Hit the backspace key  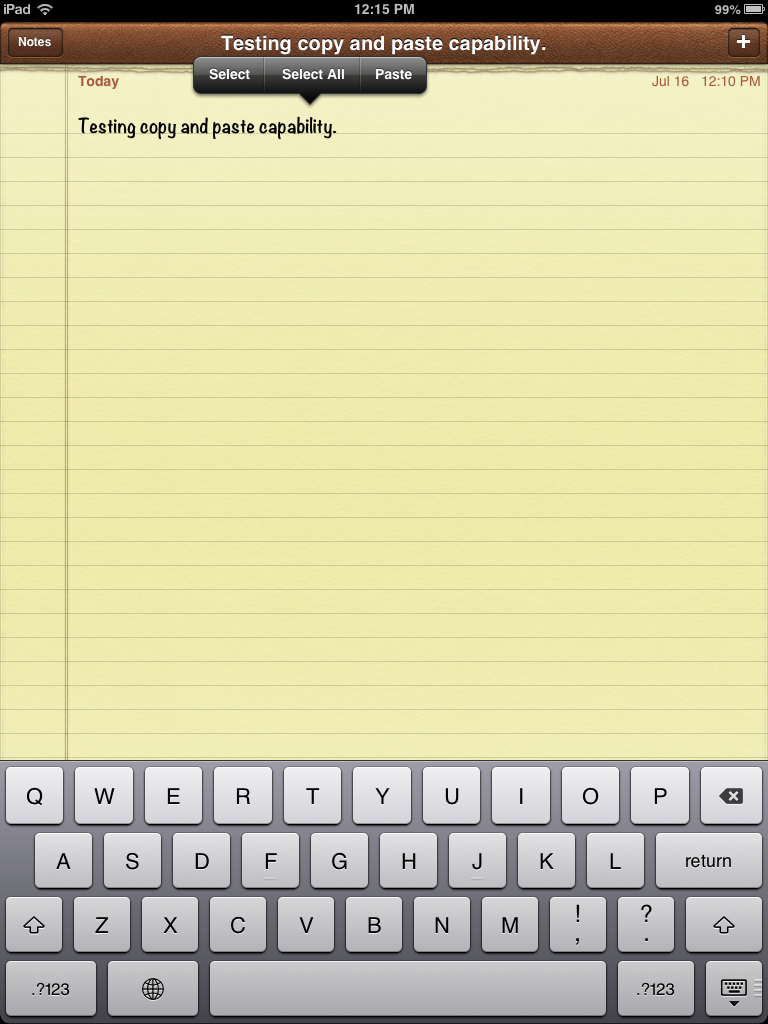(x=731, y=796)
